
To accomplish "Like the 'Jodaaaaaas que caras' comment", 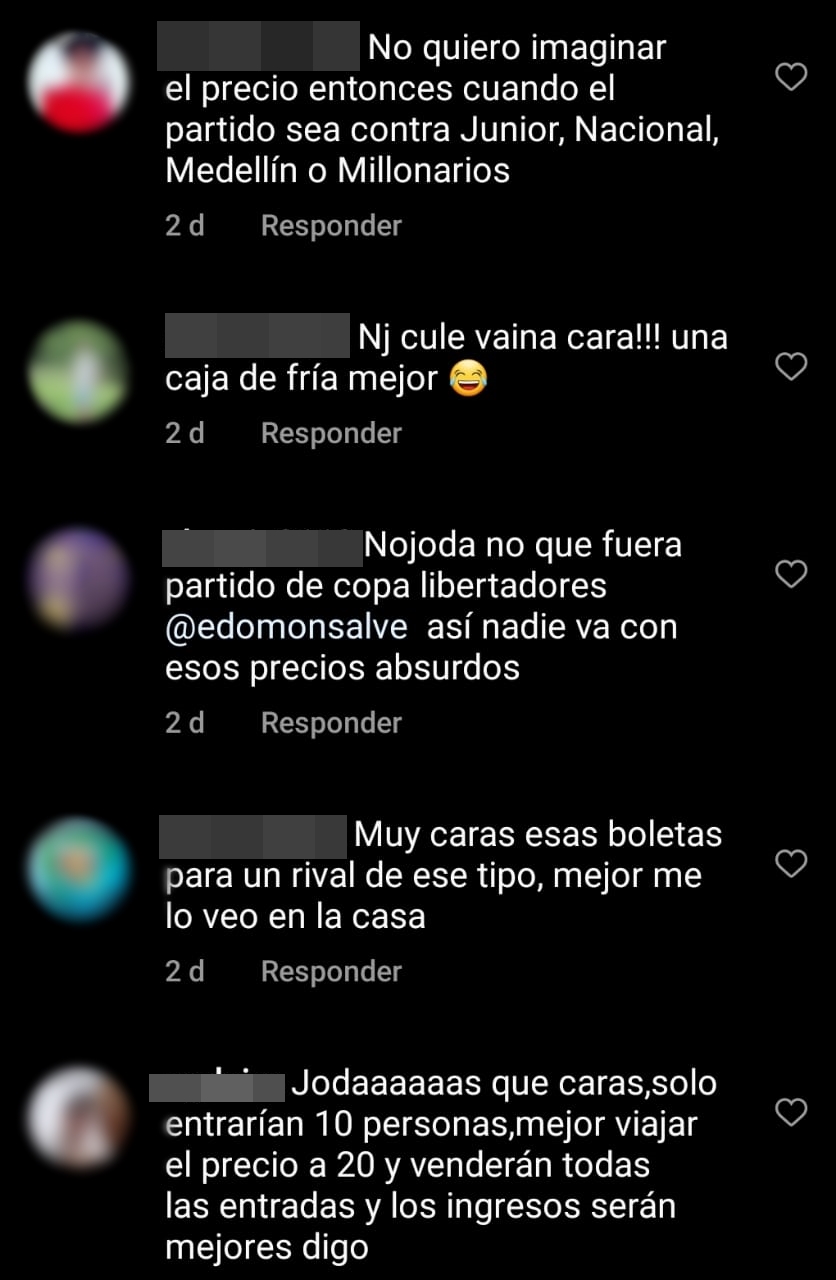I will (x=791, y=1111).
